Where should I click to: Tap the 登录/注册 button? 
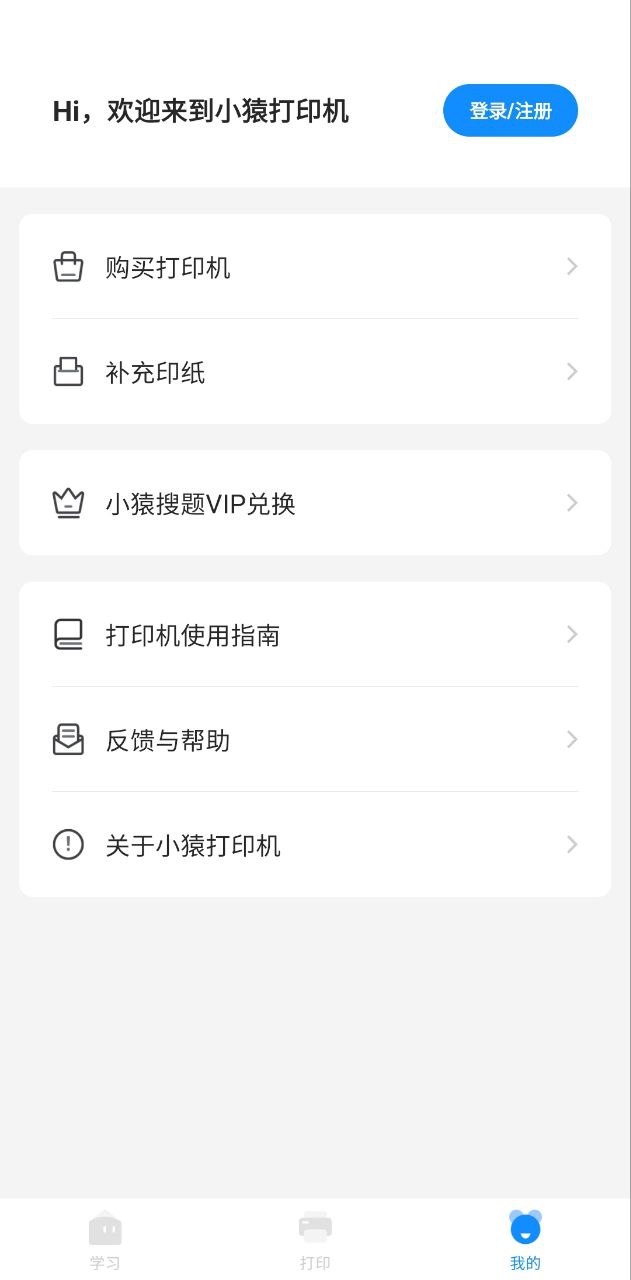click(x=510, y=110)
